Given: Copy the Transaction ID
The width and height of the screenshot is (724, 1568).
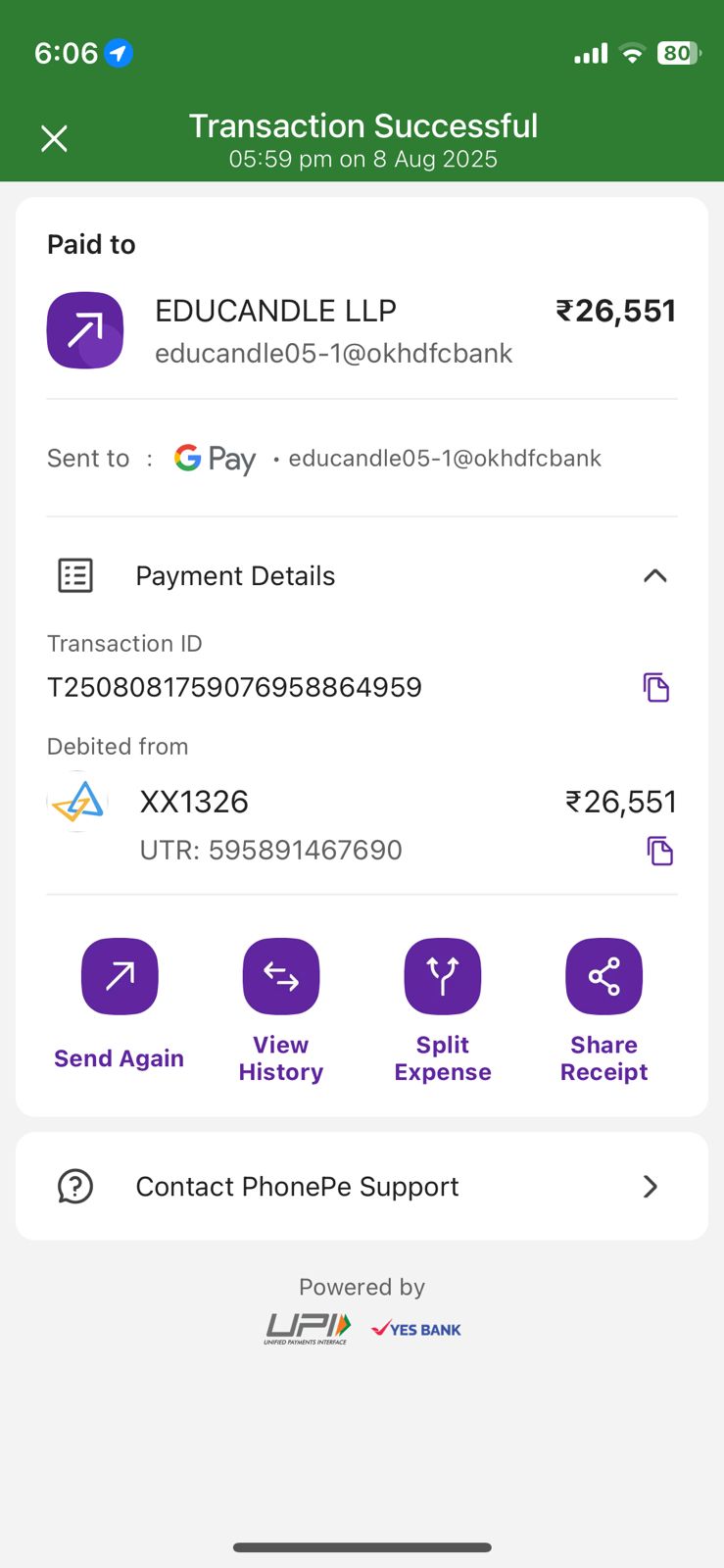Looking at the screenshot, I should pyautogui.click(x=655, y=688).
